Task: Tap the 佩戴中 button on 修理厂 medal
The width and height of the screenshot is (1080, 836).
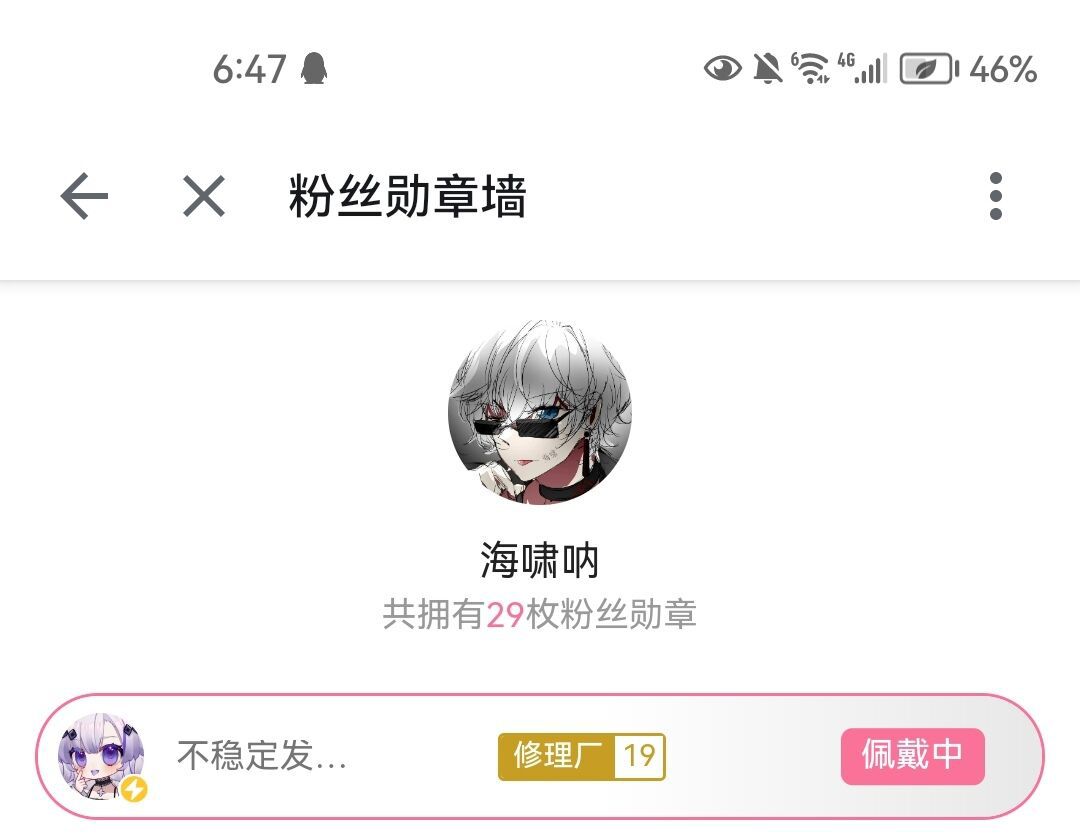Action: point(912,756)
